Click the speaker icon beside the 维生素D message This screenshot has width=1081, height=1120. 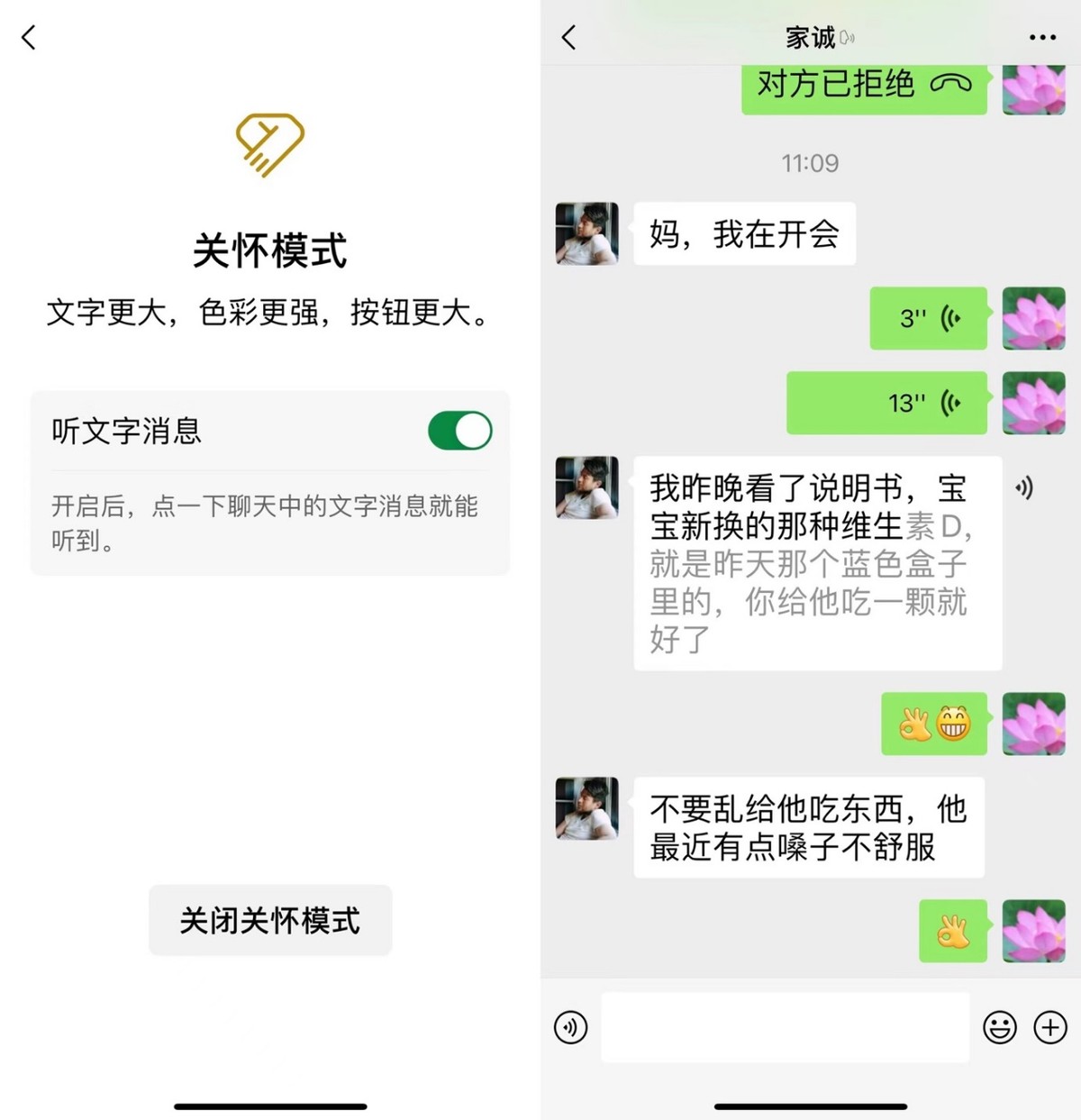[1025, 487]
